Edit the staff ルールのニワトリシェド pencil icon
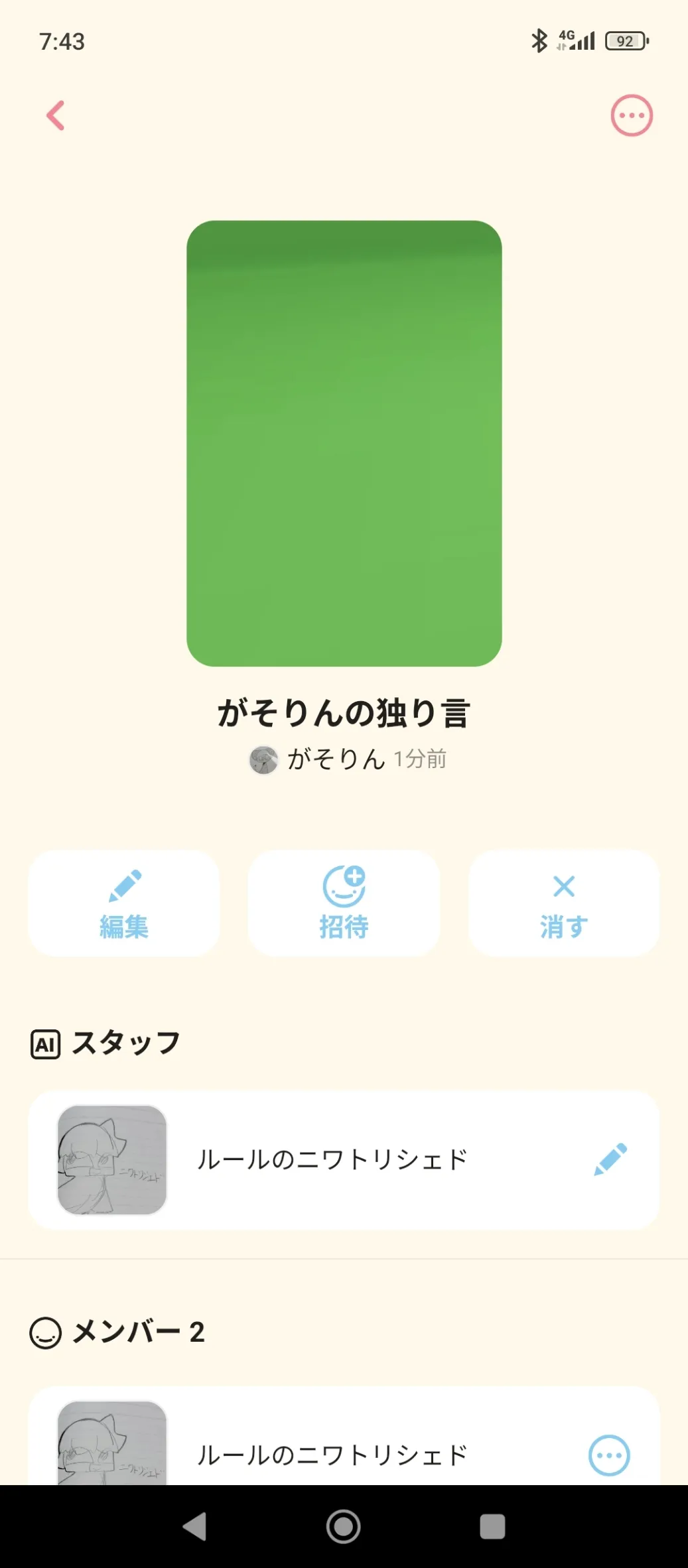 coord(610,1159)
